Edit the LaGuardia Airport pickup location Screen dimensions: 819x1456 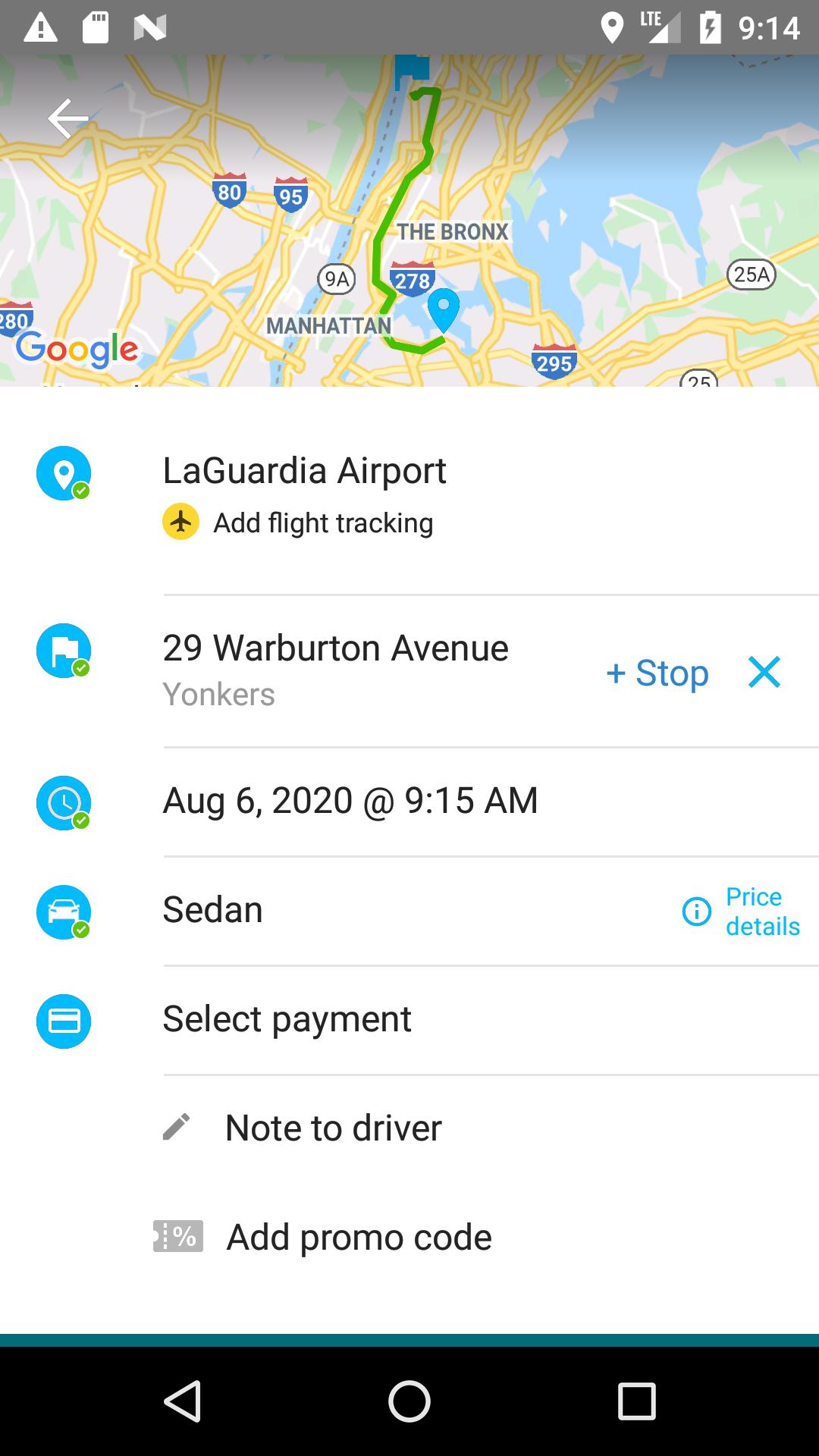(304, 471)
